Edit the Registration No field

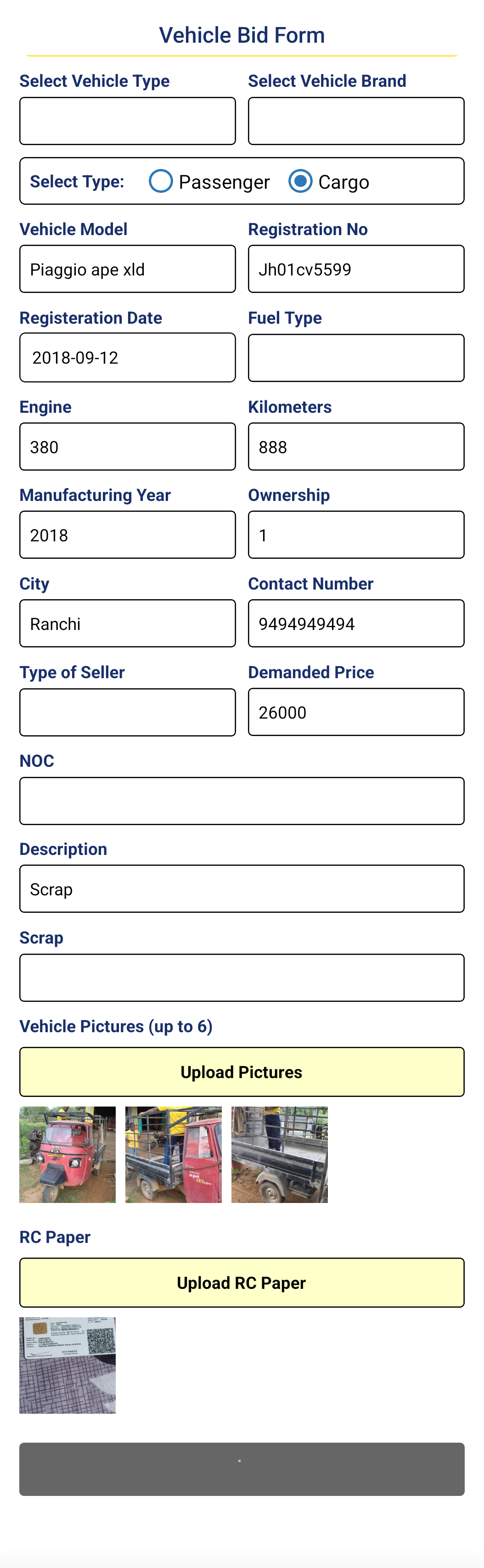click(x=356, y=269)
